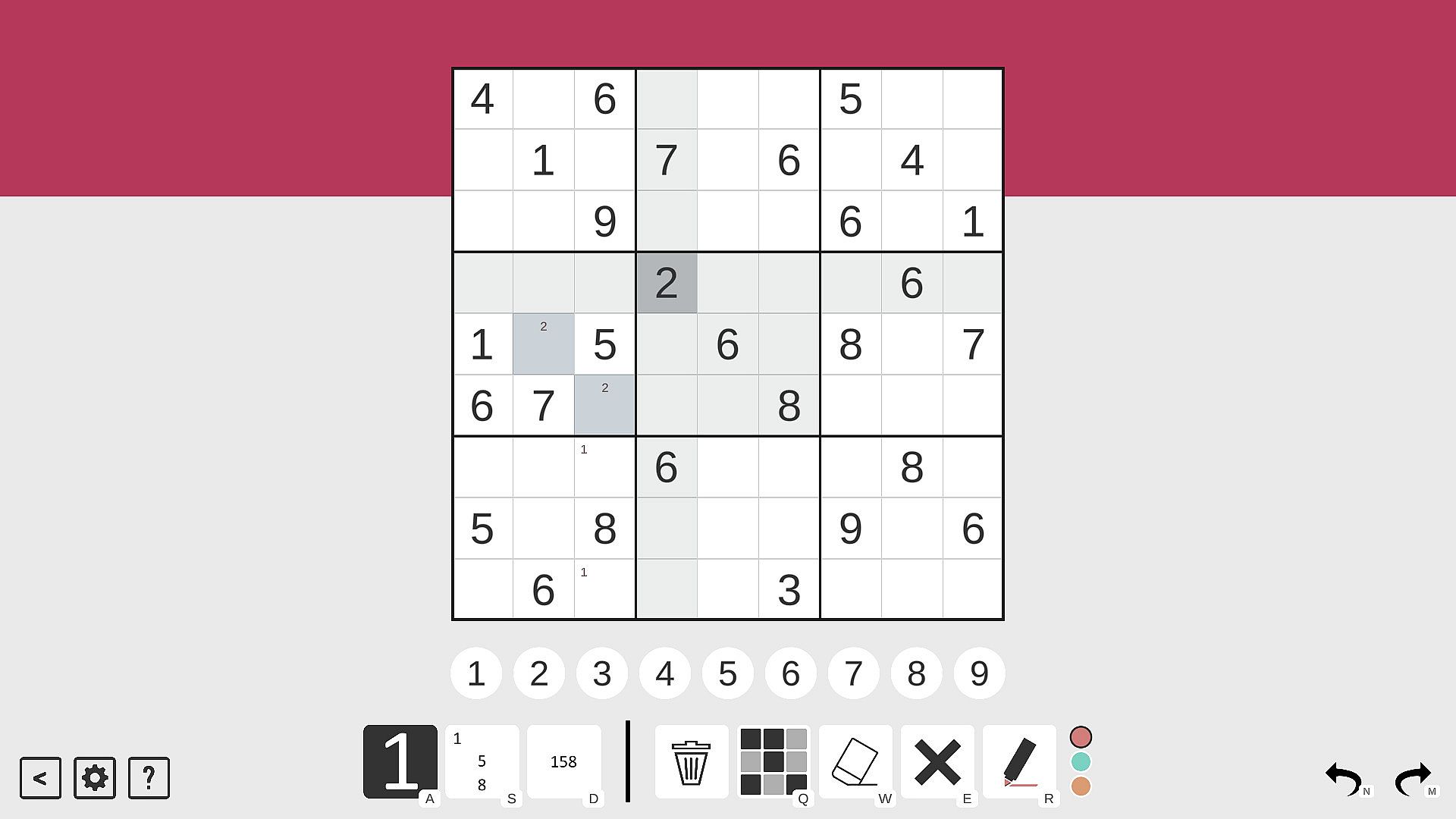Undo the last move
The height and width of the screenshot is (819, 1456).
coord(1344,778)
